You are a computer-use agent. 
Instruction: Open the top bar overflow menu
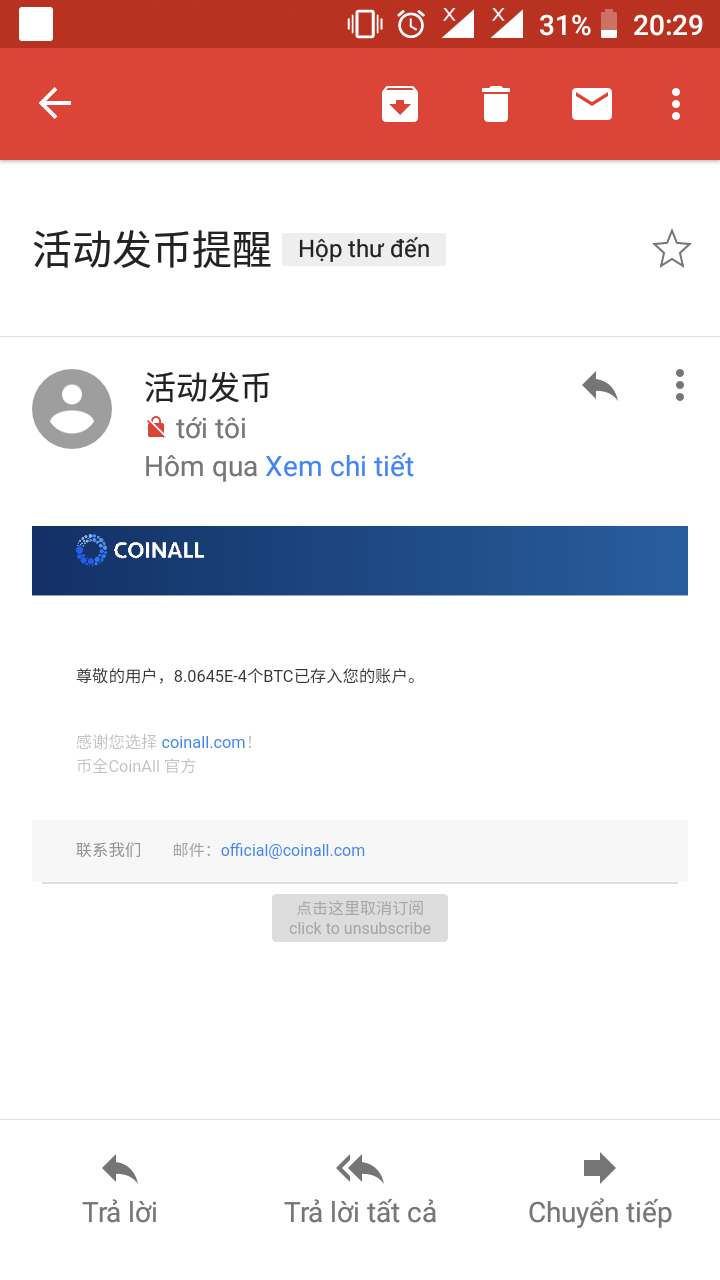click(676, 104)
